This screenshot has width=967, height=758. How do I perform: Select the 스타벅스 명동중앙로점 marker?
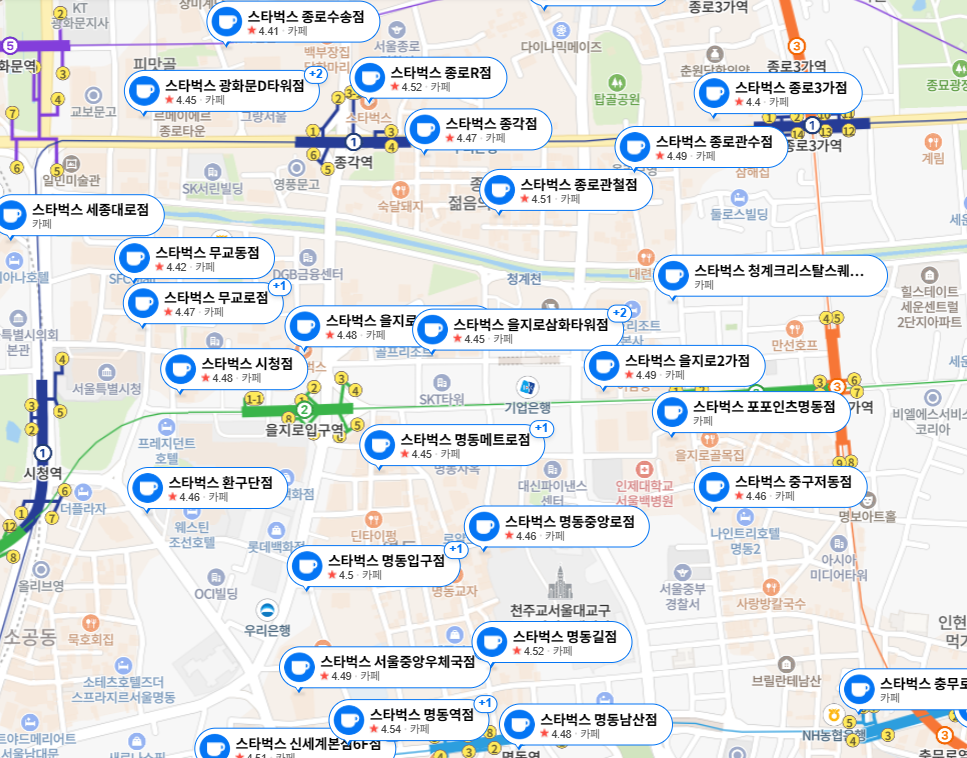coord(556,527)
